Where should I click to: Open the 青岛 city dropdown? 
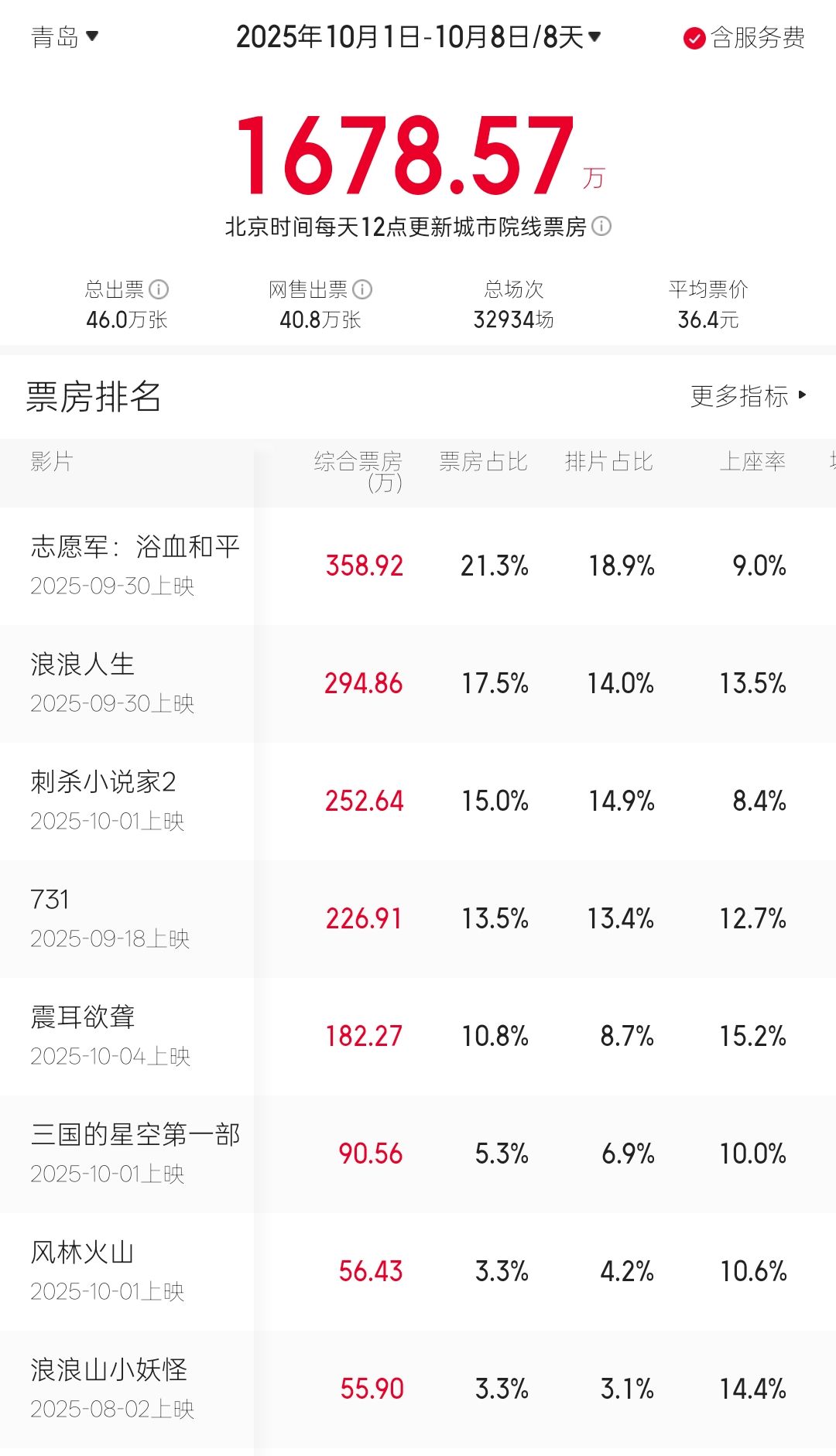tap(65, 36)
